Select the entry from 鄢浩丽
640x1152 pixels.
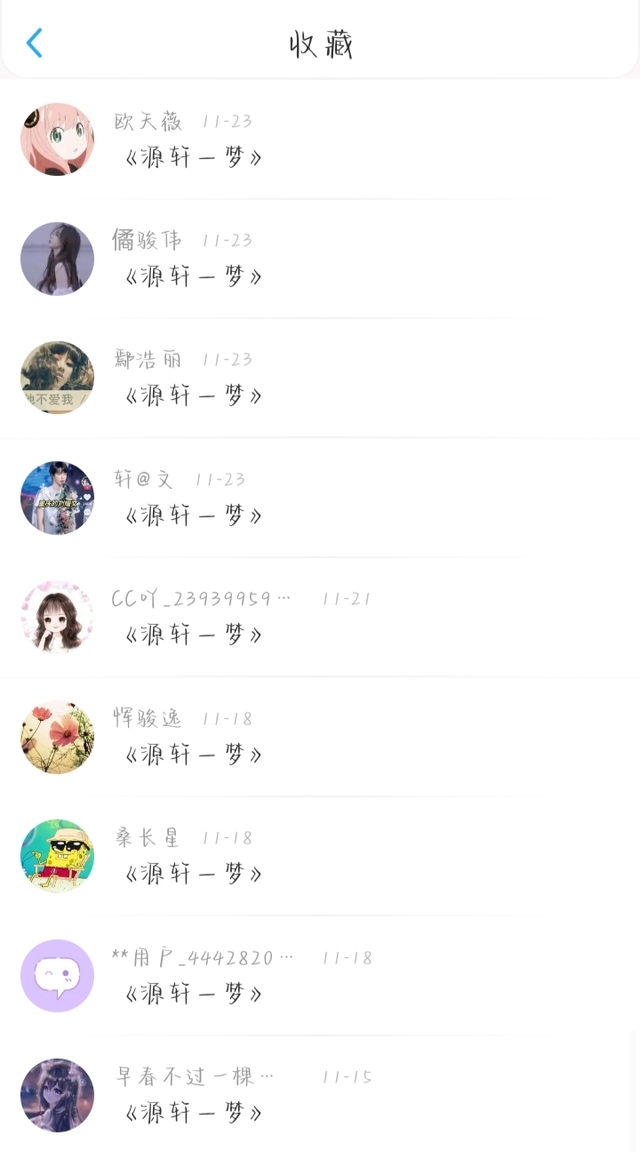click(194, 395)
